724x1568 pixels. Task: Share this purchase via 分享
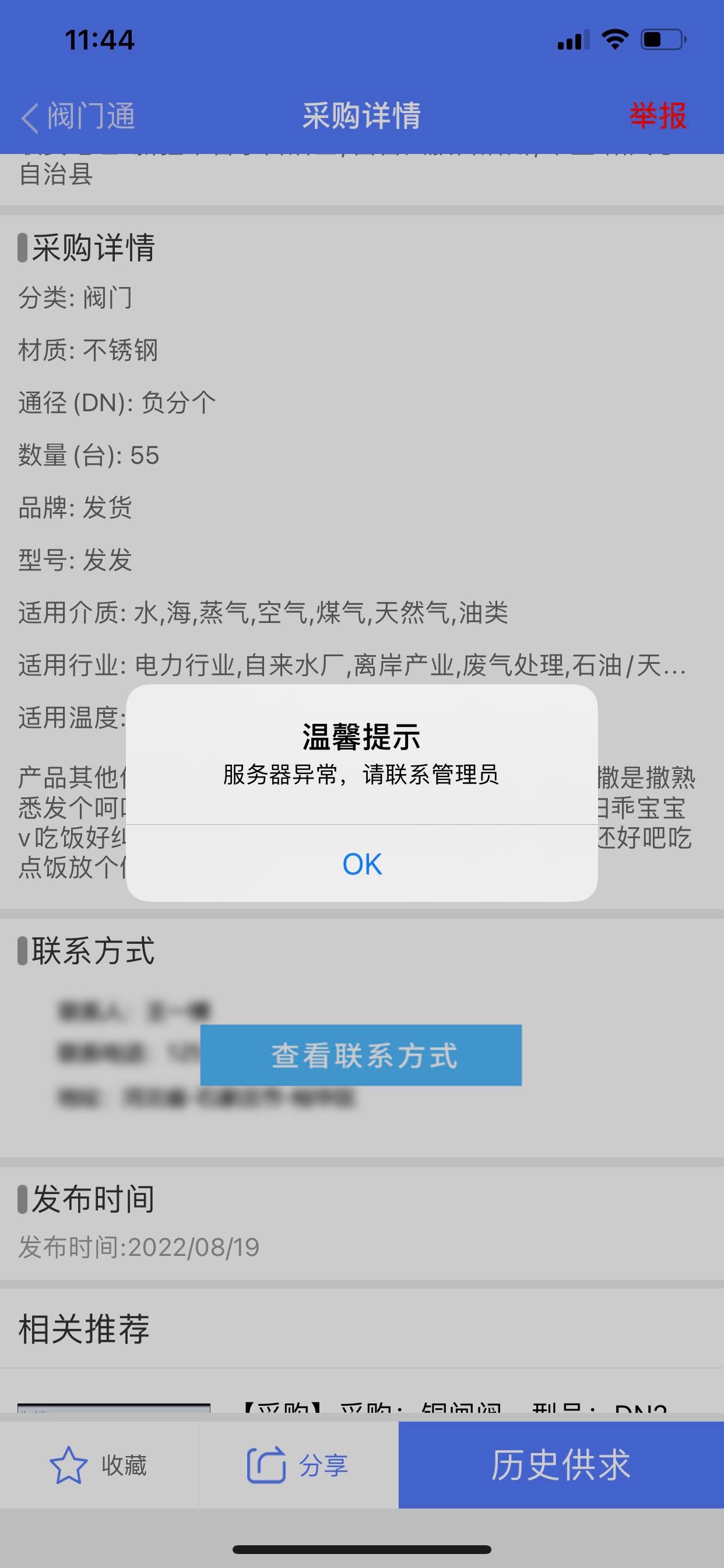point(298,1465)
